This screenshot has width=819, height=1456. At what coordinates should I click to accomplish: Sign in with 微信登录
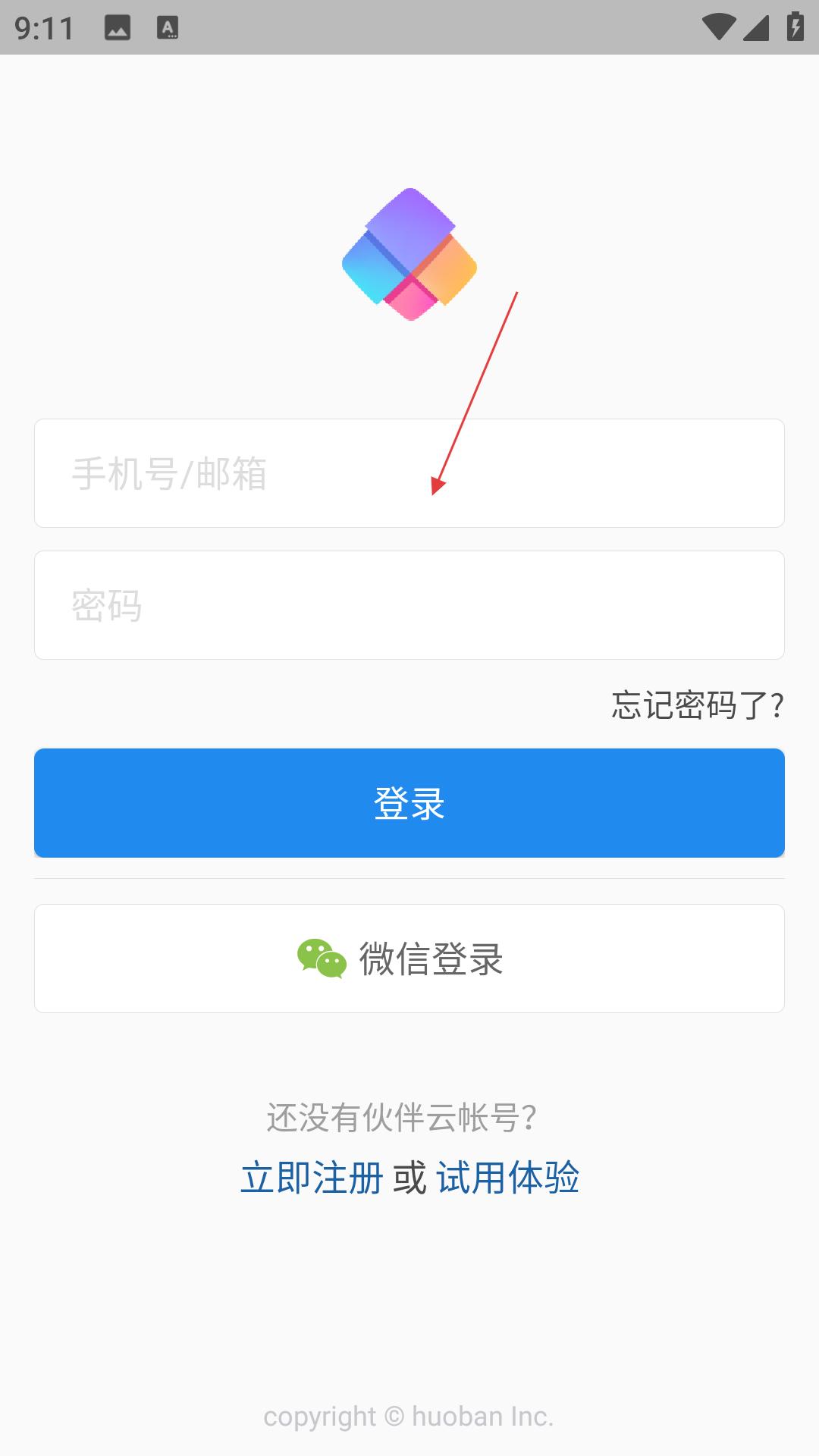(x=409, y=959)
